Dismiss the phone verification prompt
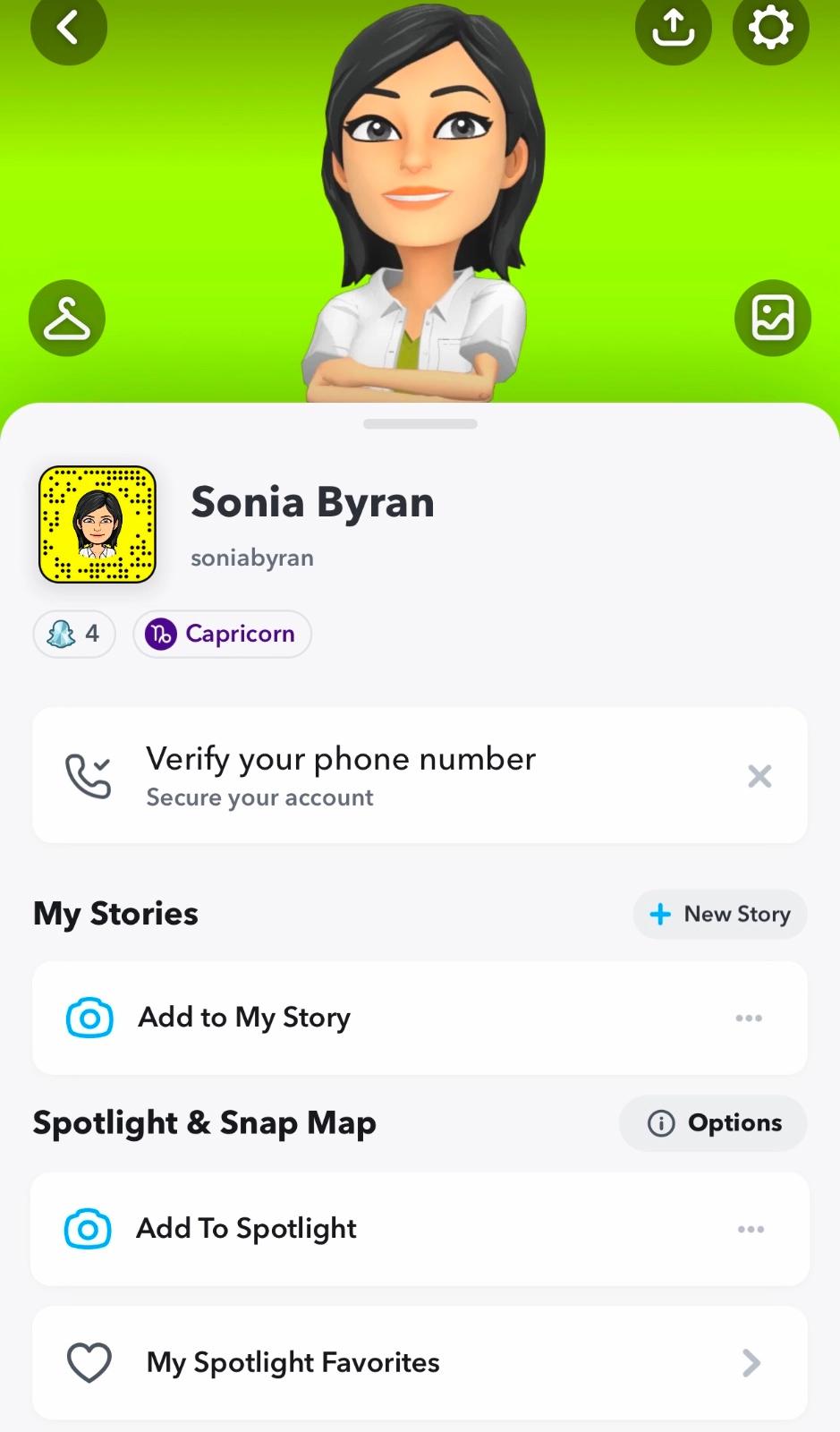This screenshot has width=840, height=1432. [759, 776]
